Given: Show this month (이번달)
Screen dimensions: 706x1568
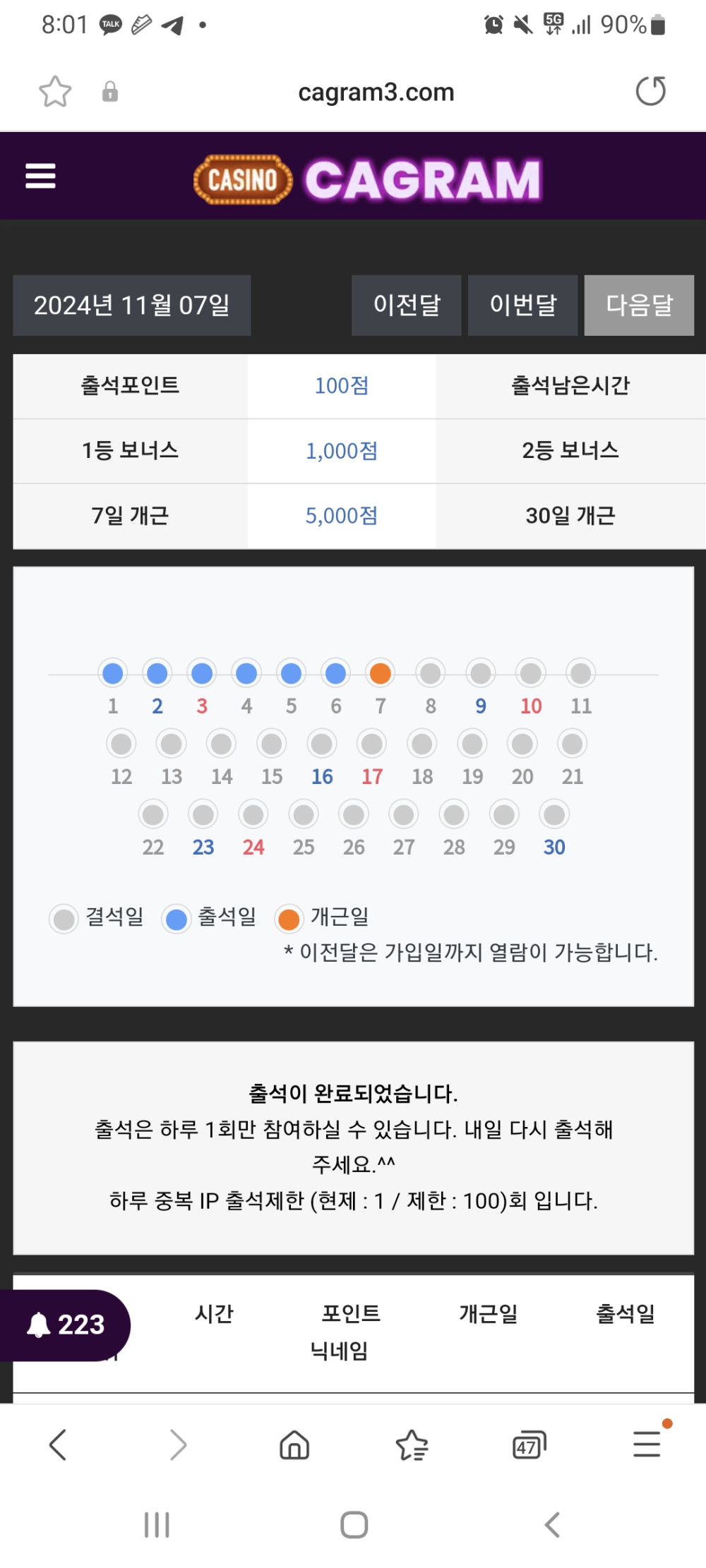Looking at the screenshot, I should pyautogui.click(x=523, y=305).
